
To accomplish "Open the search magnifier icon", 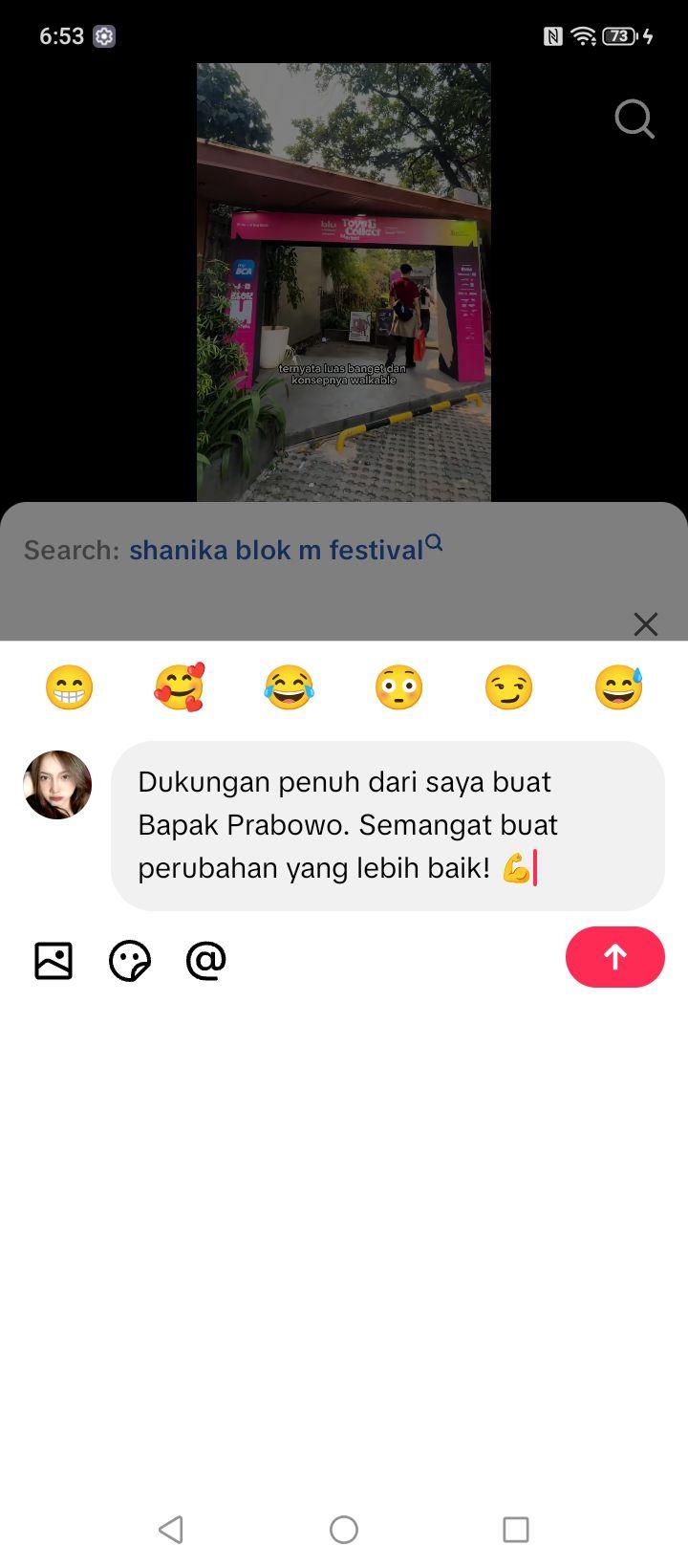I will (x=634, y=120).
